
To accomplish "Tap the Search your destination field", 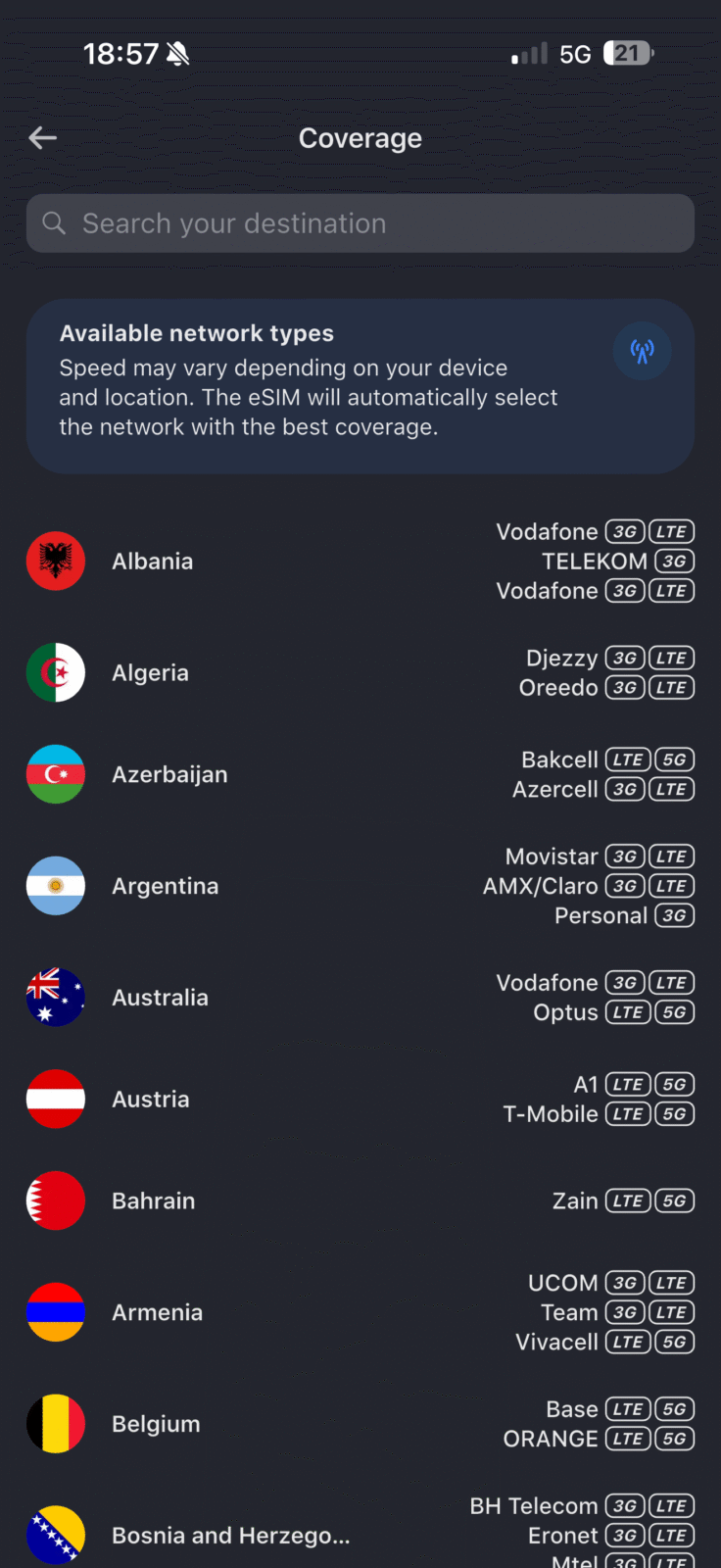I will 360,223.
